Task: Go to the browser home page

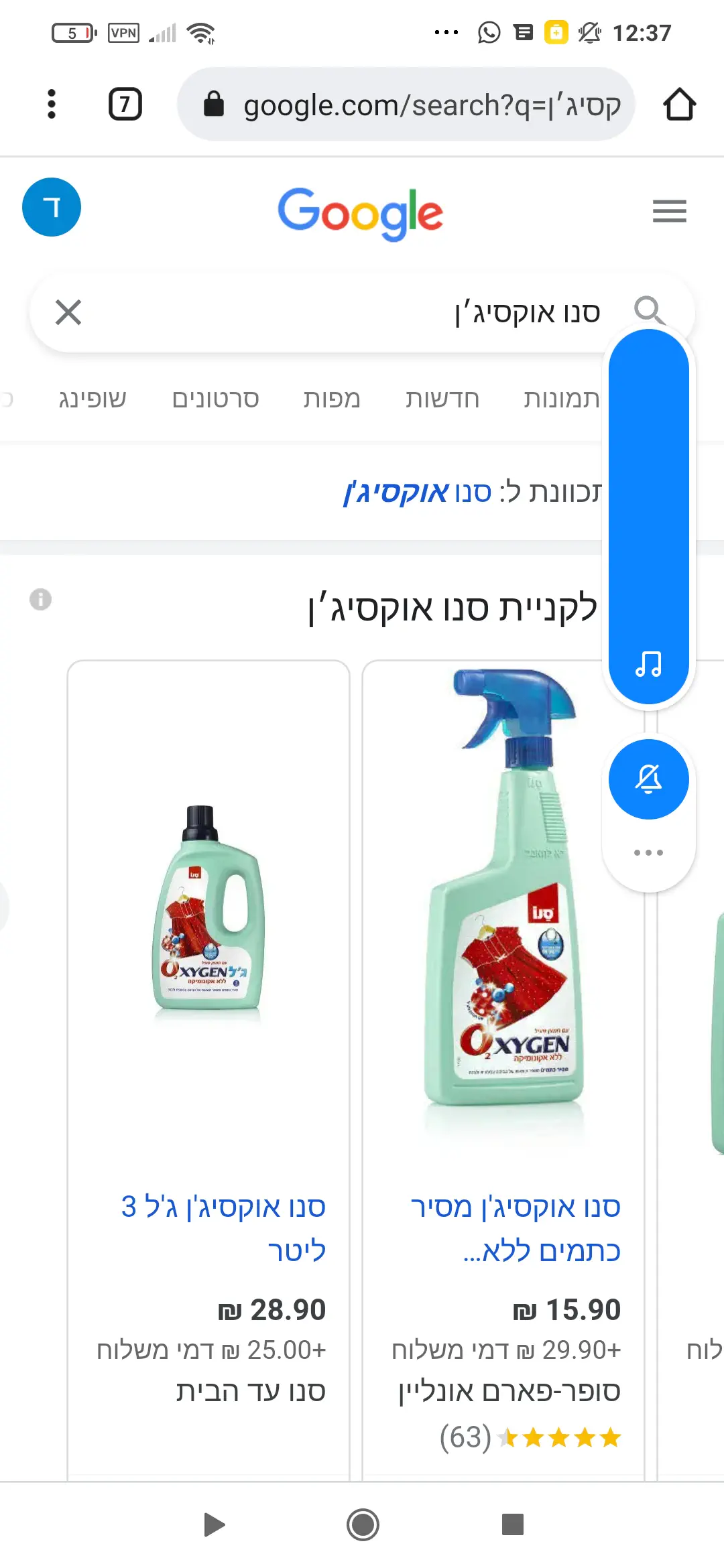Action: point(679,105)
